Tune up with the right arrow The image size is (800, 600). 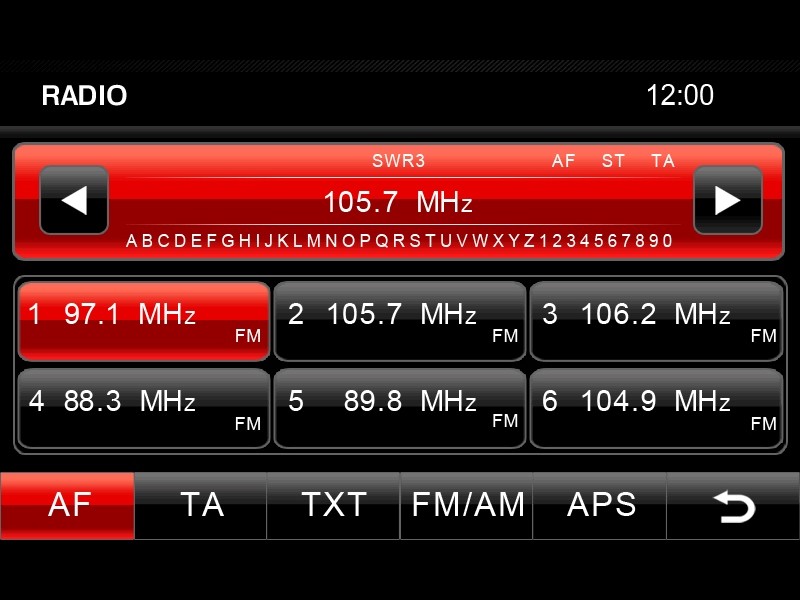[727, 200]
